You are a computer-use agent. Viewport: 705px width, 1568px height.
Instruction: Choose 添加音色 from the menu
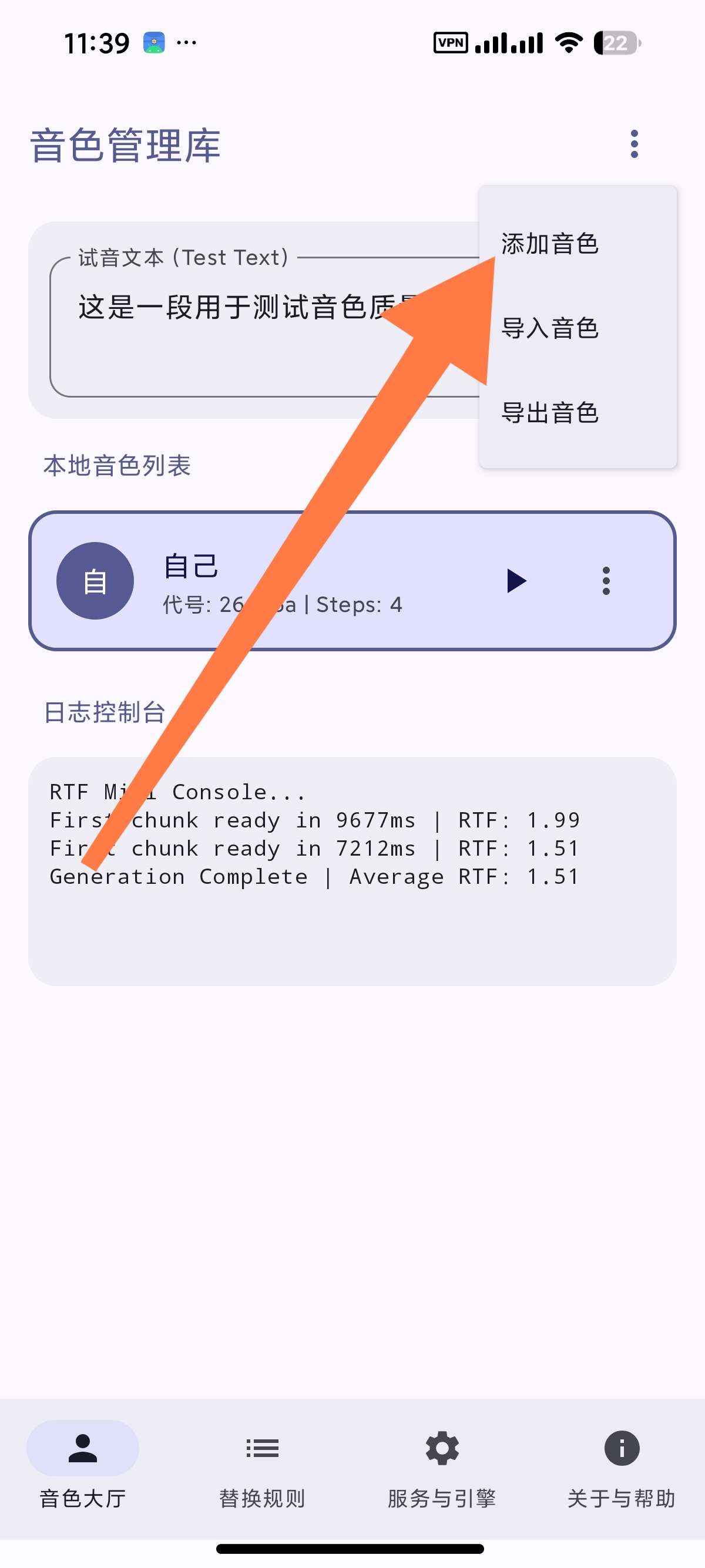(549, 245)
